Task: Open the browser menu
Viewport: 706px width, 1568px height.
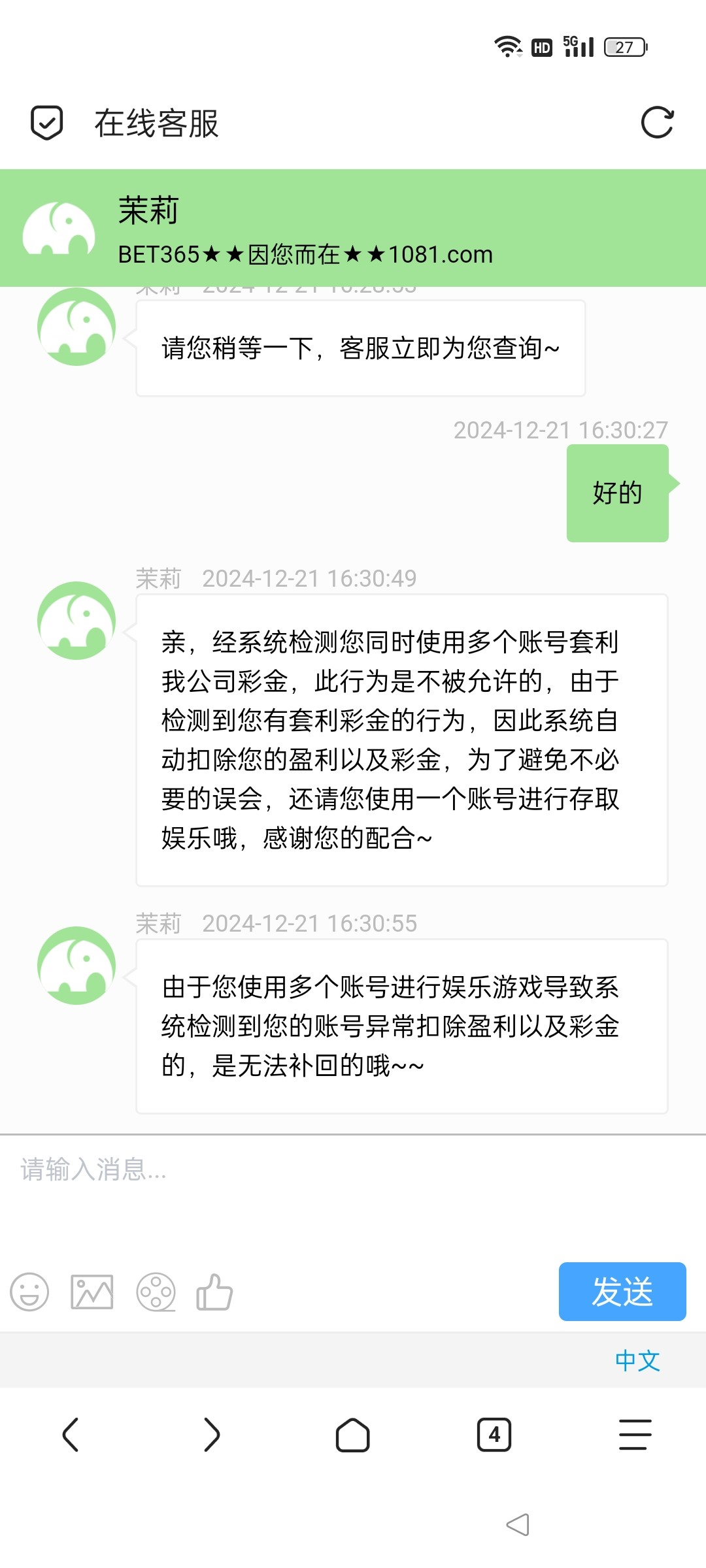Action: (635, 1435)
